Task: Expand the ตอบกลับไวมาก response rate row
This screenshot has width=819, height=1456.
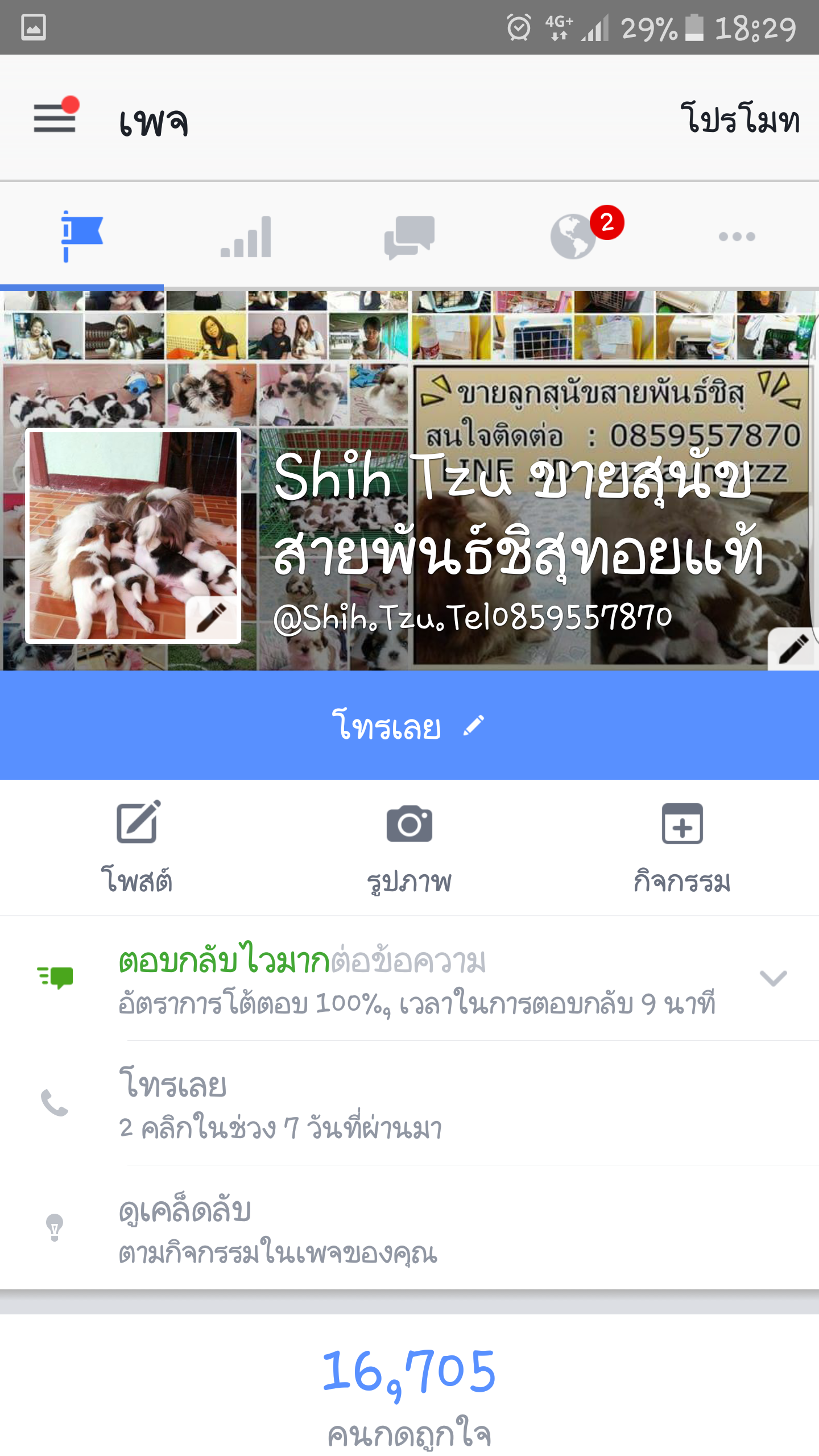Action: (x=772, y=978)
